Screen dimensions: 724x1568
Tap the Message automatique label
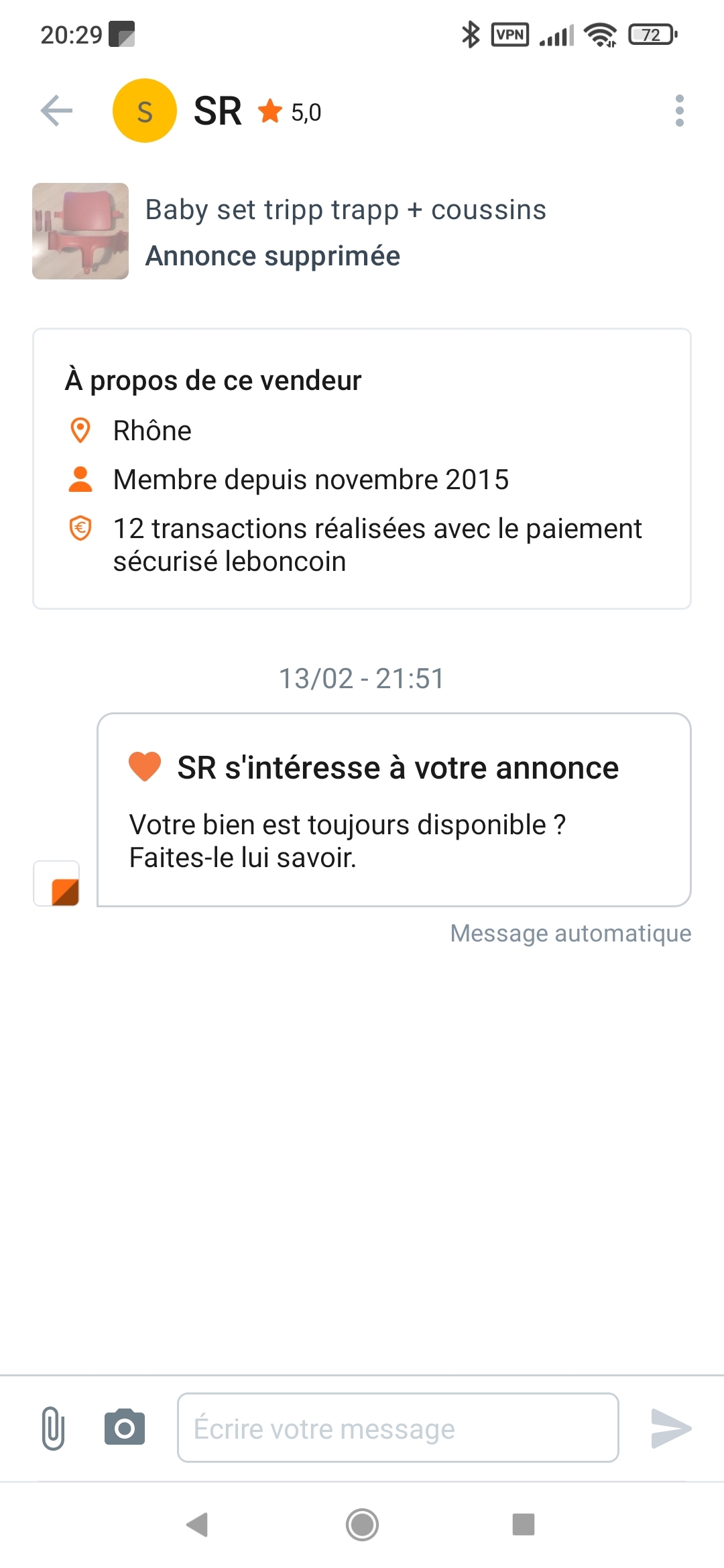click(570, 933)
